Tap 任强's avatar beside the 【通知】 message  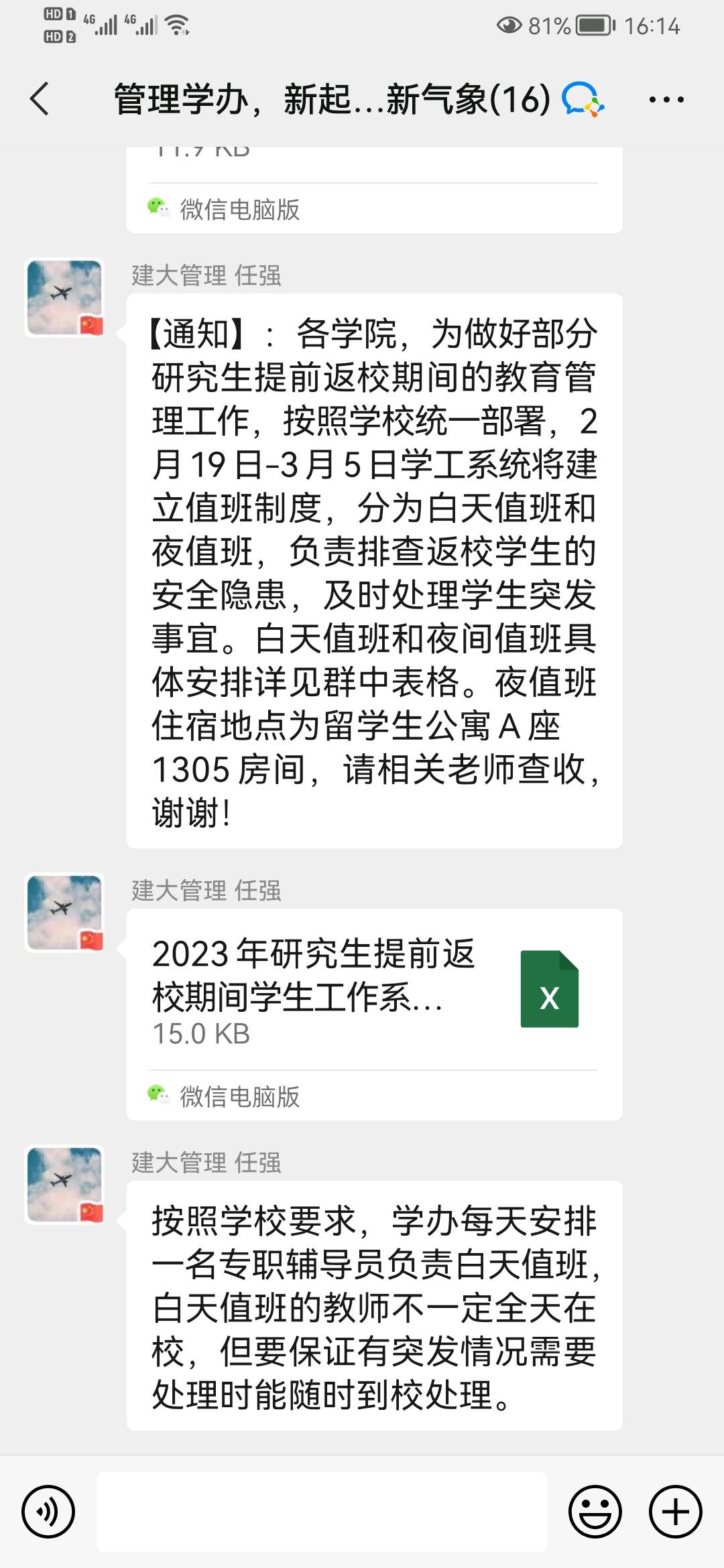tap(64, 298)
